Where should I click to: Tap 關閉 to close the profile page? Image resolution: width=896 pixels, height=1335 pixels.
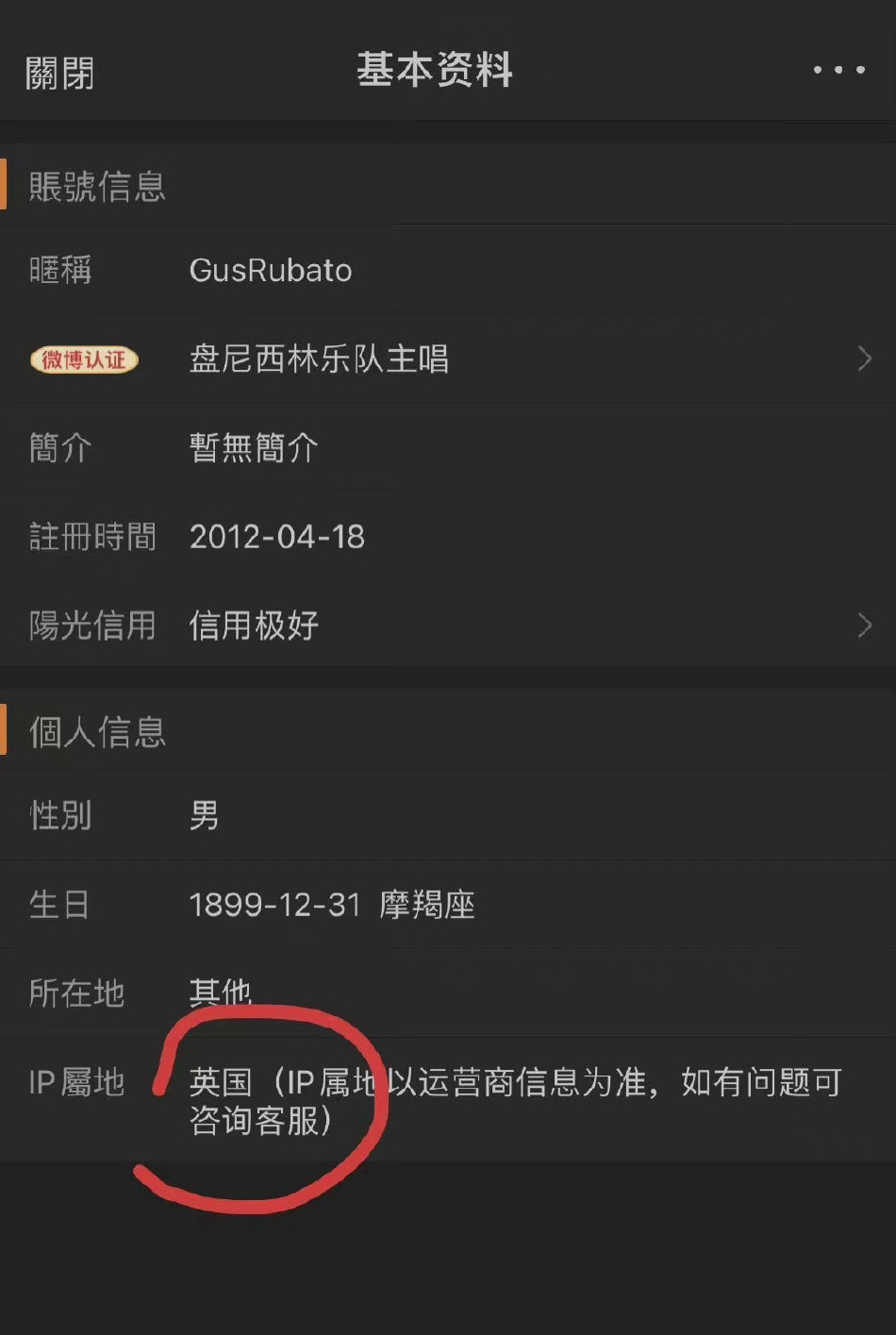click(x=59, y=73)
